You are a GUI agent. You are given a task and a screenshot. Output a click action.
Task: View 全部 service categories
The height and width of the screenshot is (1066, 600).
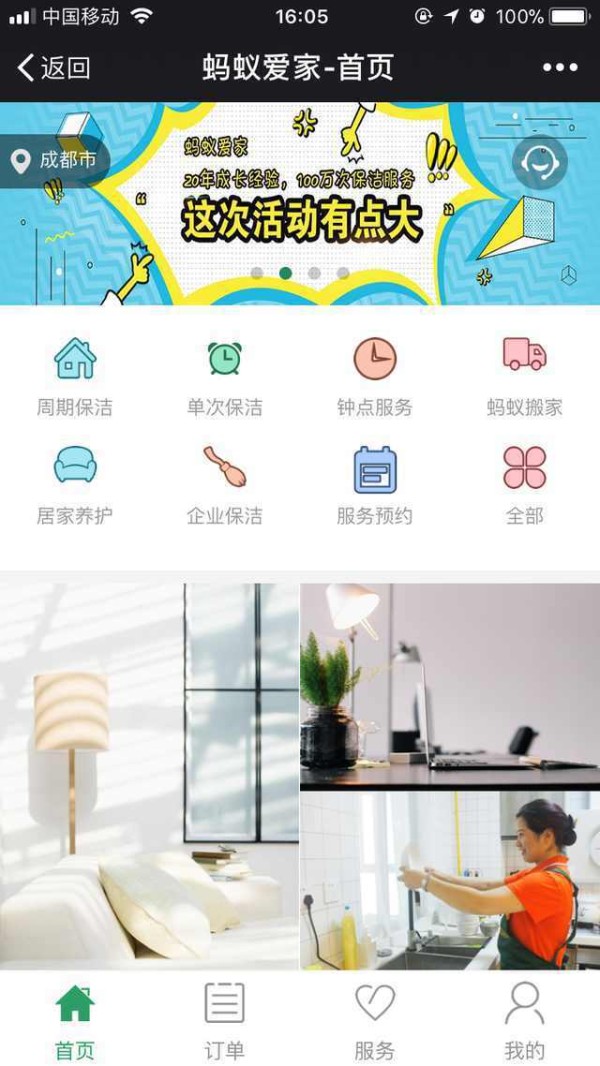tap(525, 485)
